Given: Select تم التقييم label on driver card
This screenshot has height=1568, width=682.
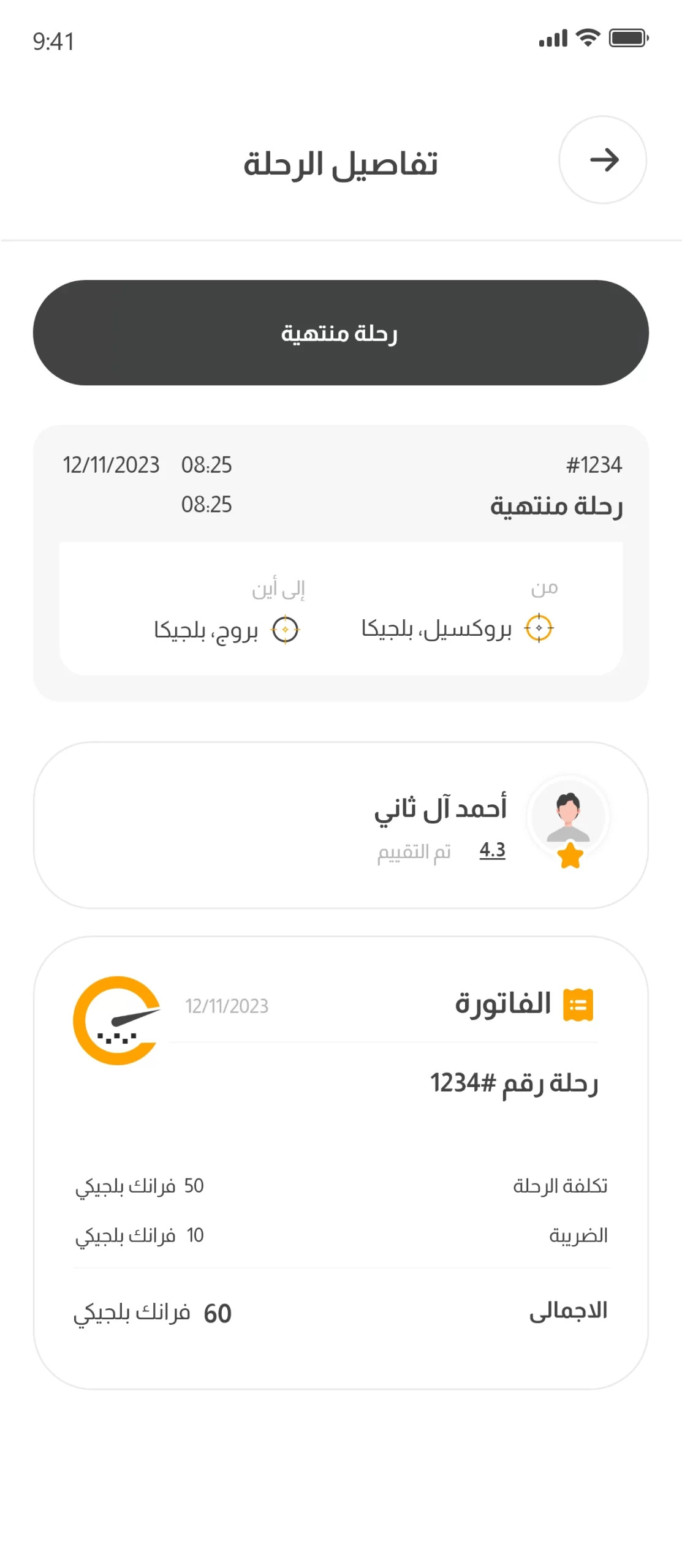Looking at the screenshot, I should (414, 851).
